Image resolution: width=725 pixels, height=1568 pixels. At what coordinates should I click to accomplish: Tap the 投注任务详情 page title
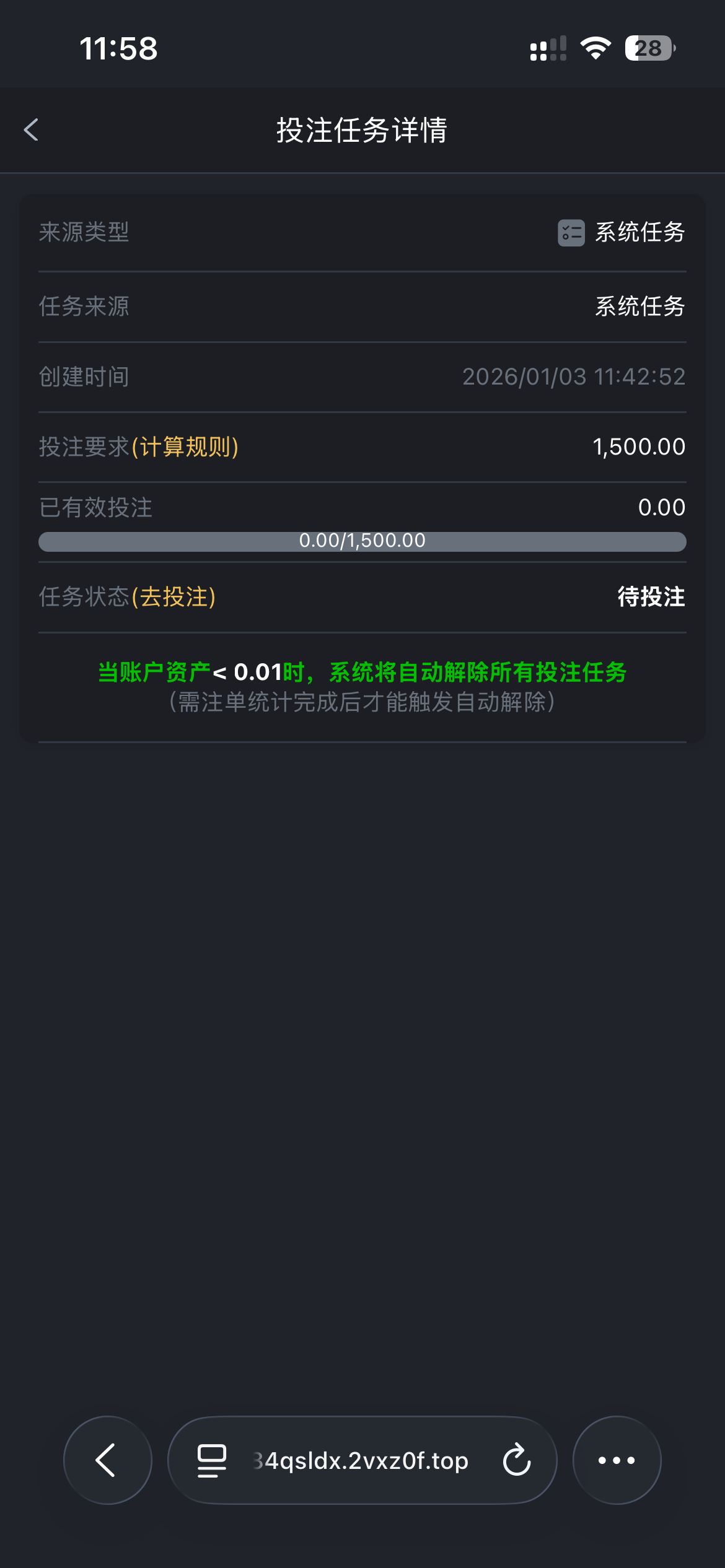362,131
